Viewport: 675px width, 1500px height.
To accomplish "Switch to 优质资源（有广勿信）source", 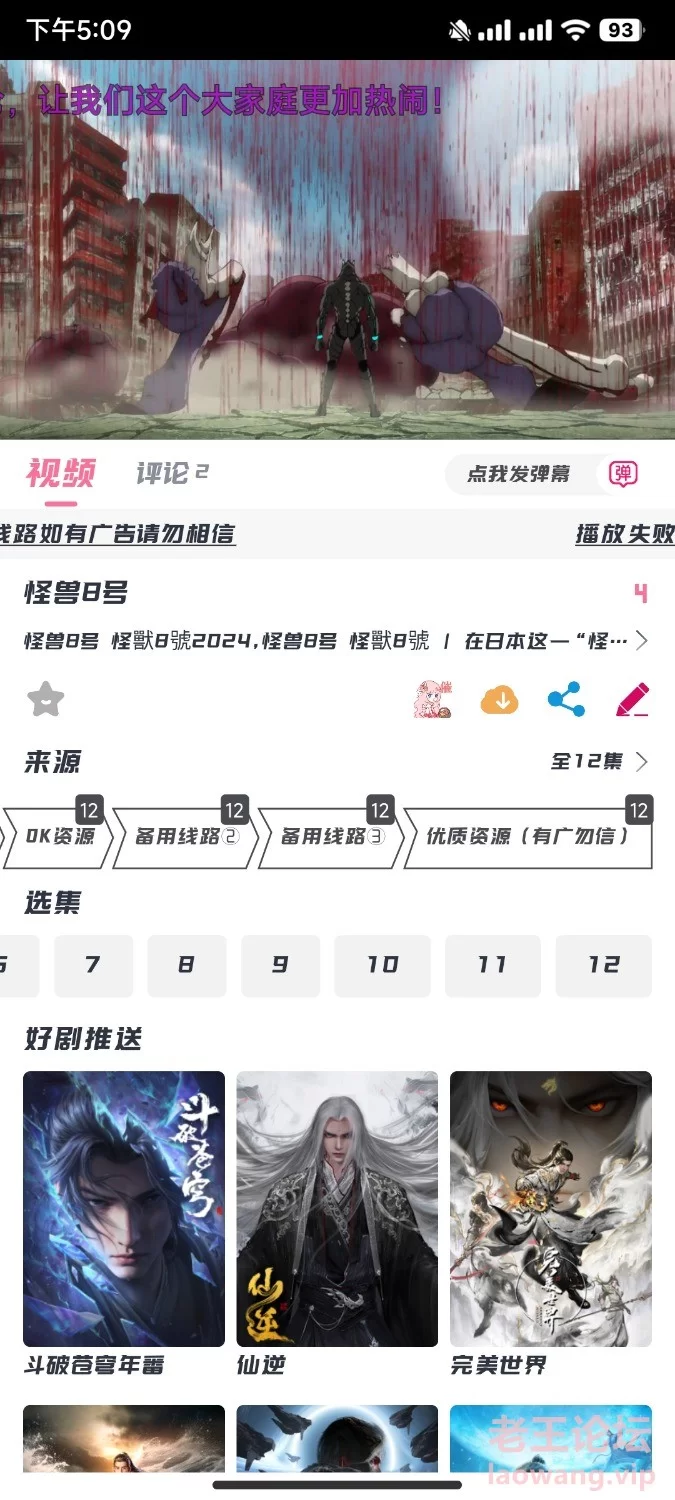I will tap(527, 837).
